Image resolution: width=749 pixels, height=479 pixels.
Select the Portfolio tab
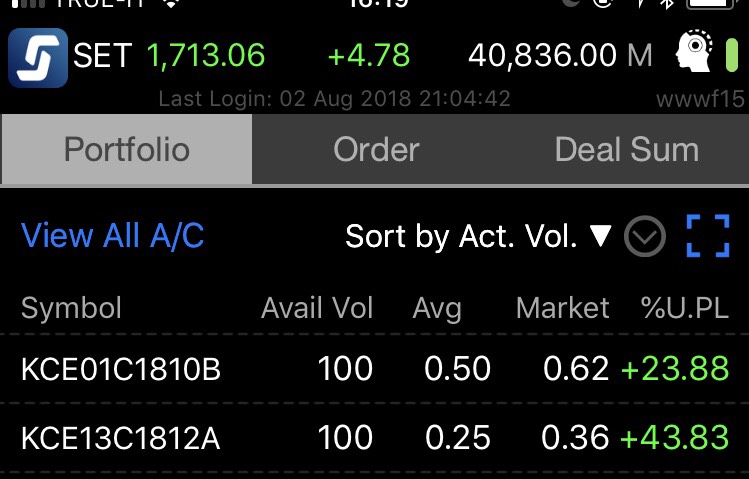pyautogui.click(x=126, y=150)
